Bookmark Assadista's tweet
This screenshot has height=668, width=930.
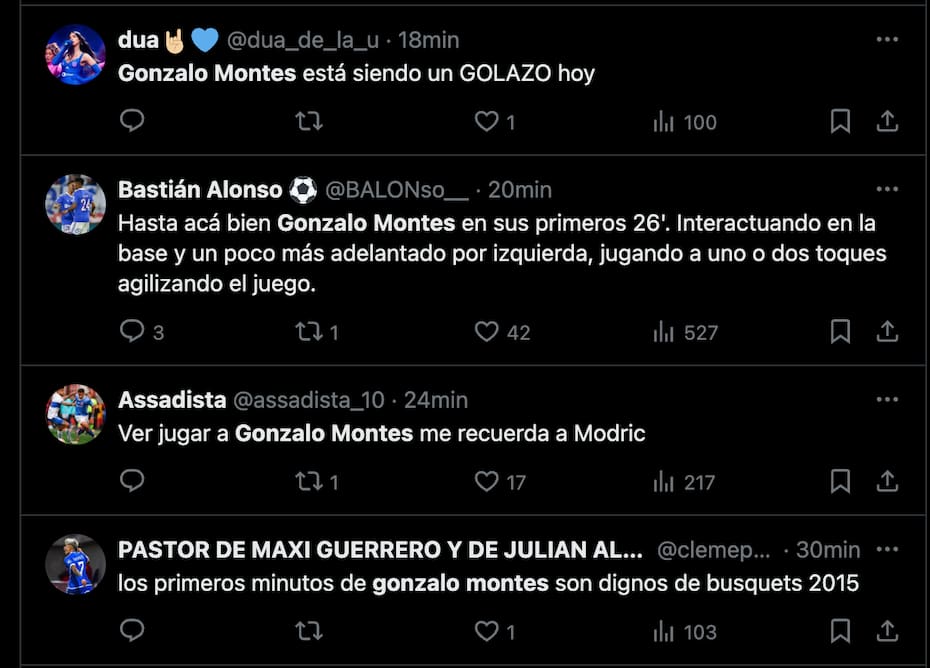click(840, 482)
